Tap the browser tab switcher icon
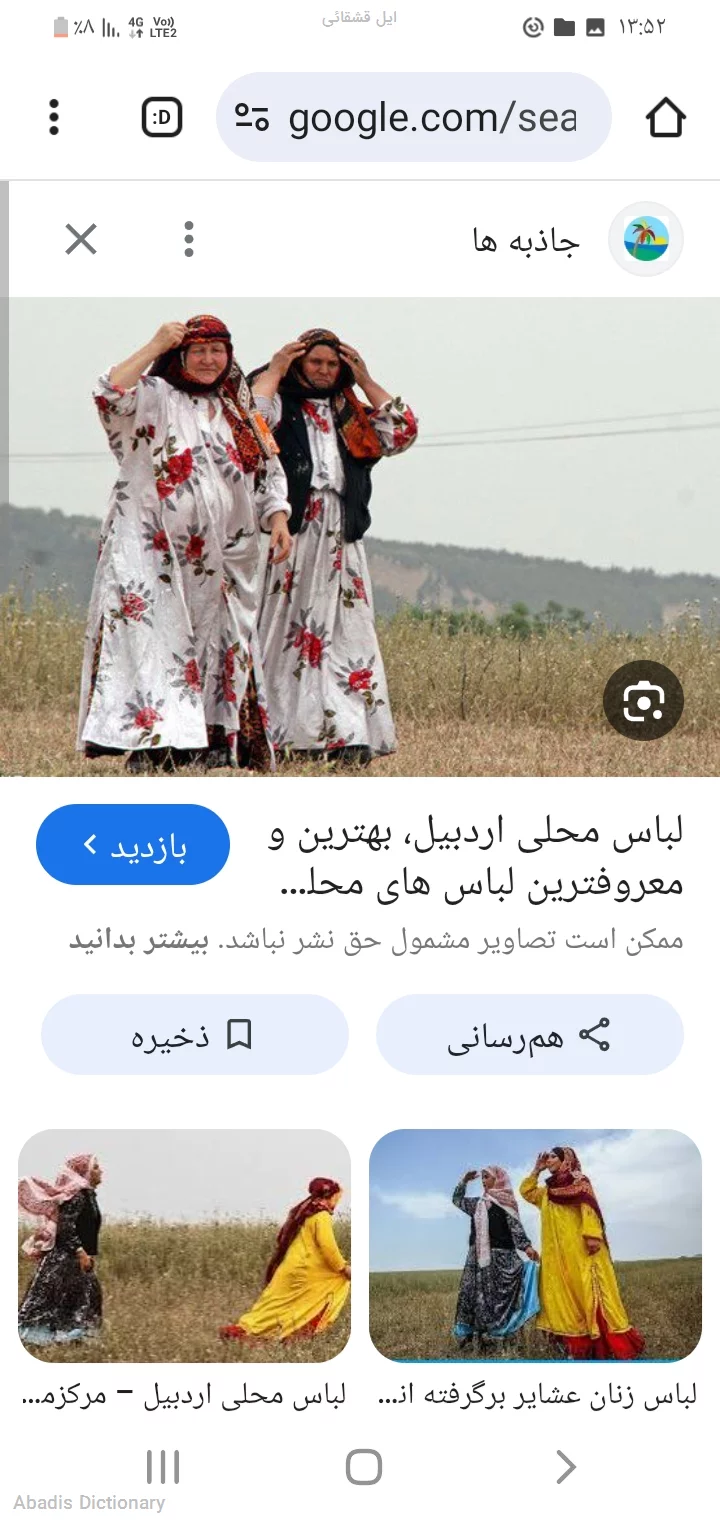The height and width of the screenshot is (1520, 720). coord(161,117)
